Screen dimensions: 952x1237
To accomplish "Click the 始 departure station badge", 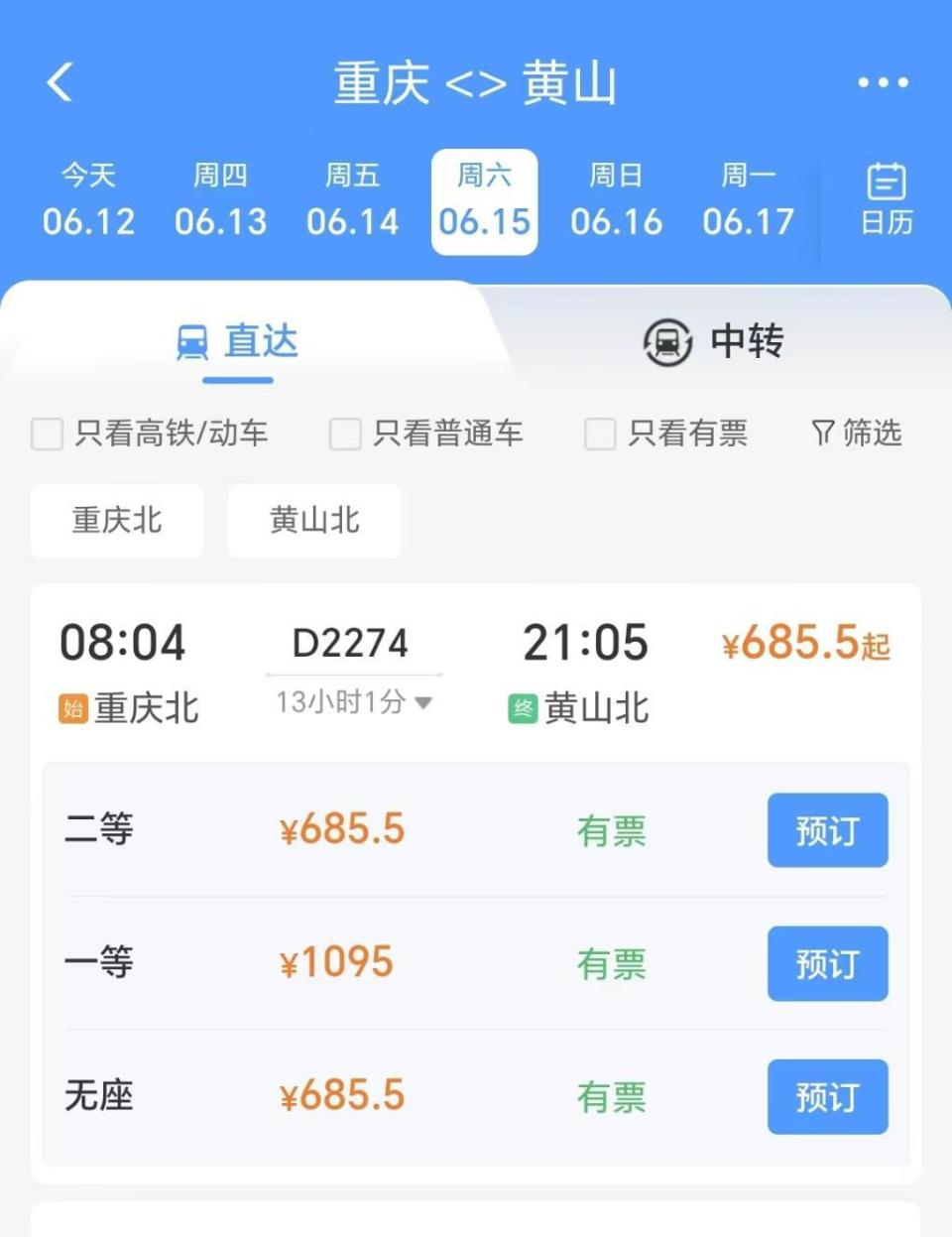I will tap(71, 707).
